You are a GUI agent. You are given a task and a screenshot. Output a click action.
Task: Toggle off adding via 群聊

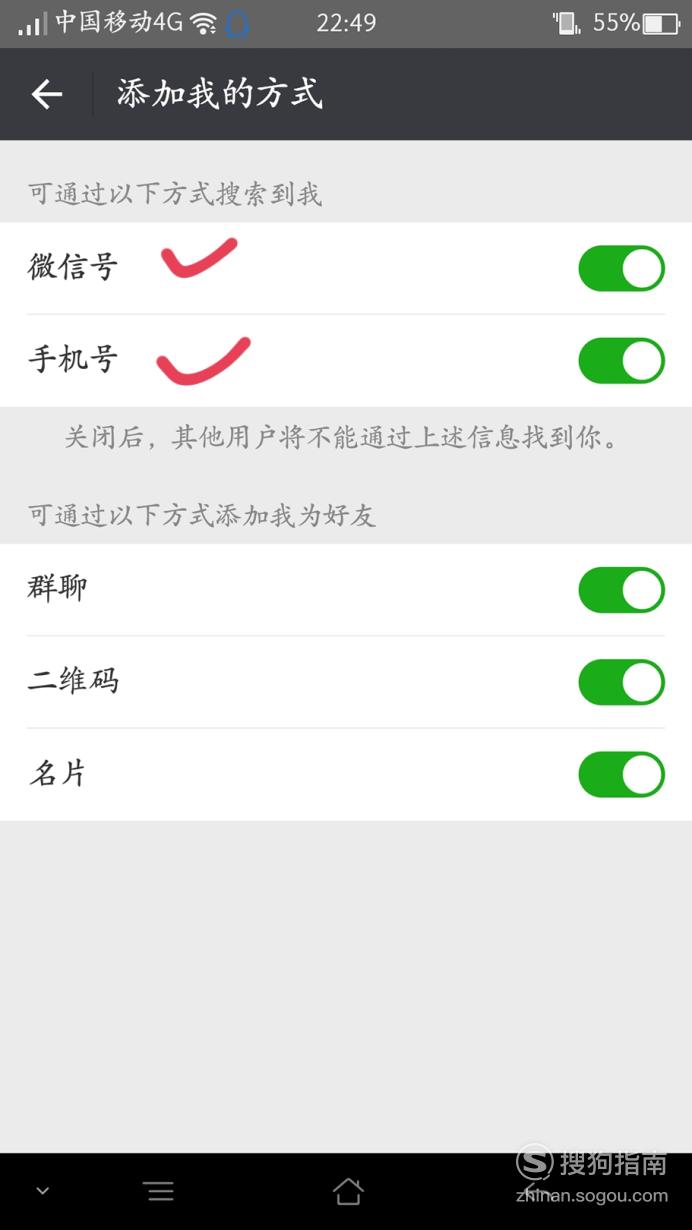pos(621,589)
